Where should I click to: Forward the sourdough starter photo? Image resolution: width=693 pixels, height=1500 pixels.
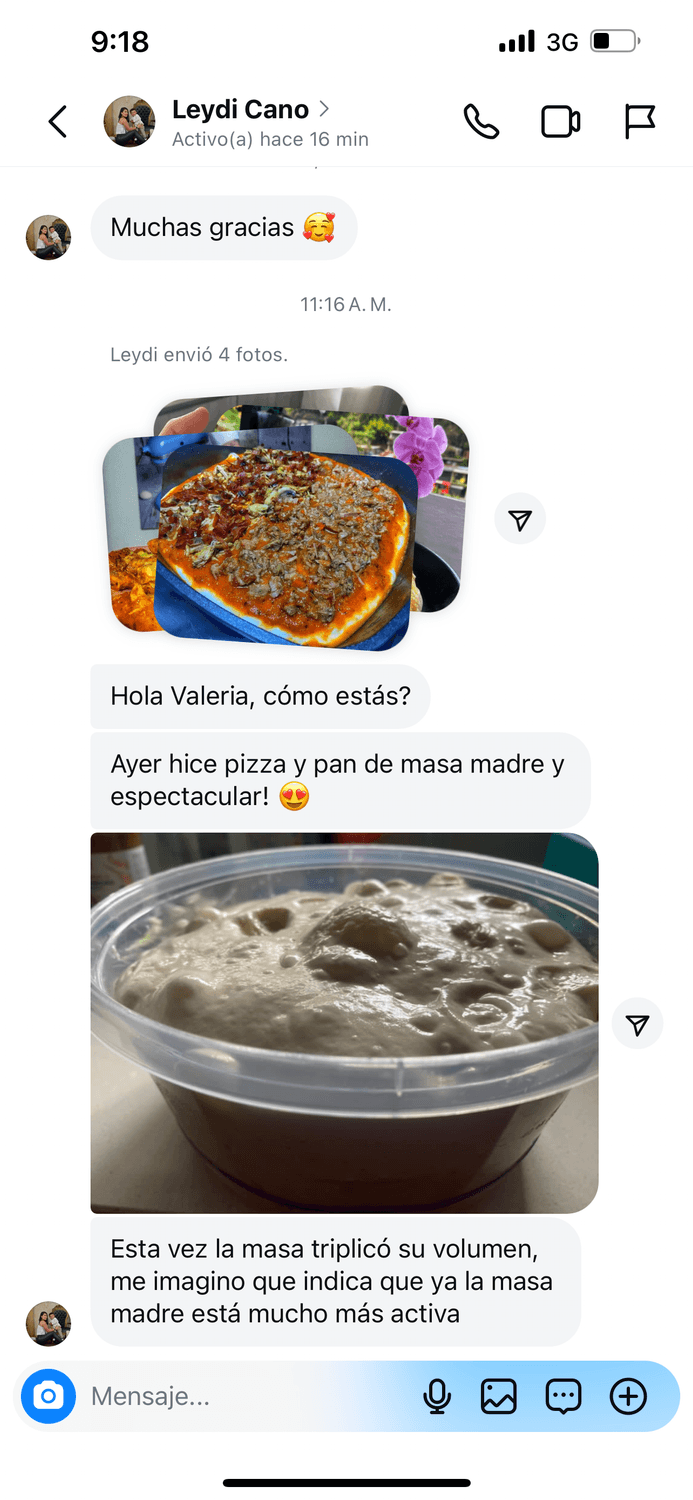(637, 1024)
